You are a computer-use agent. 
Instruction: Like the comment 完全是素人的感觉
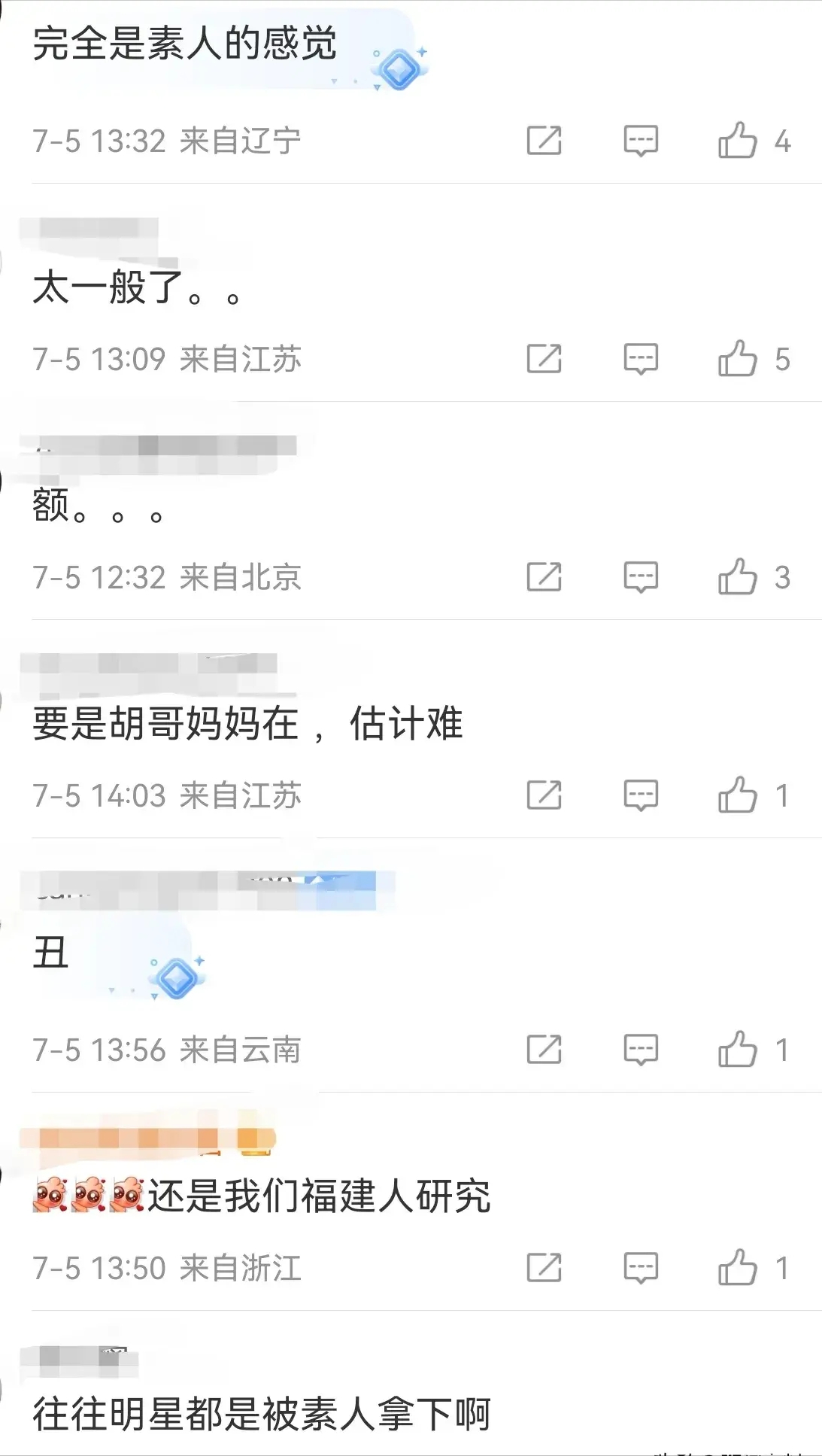click(x=737, y=141)
